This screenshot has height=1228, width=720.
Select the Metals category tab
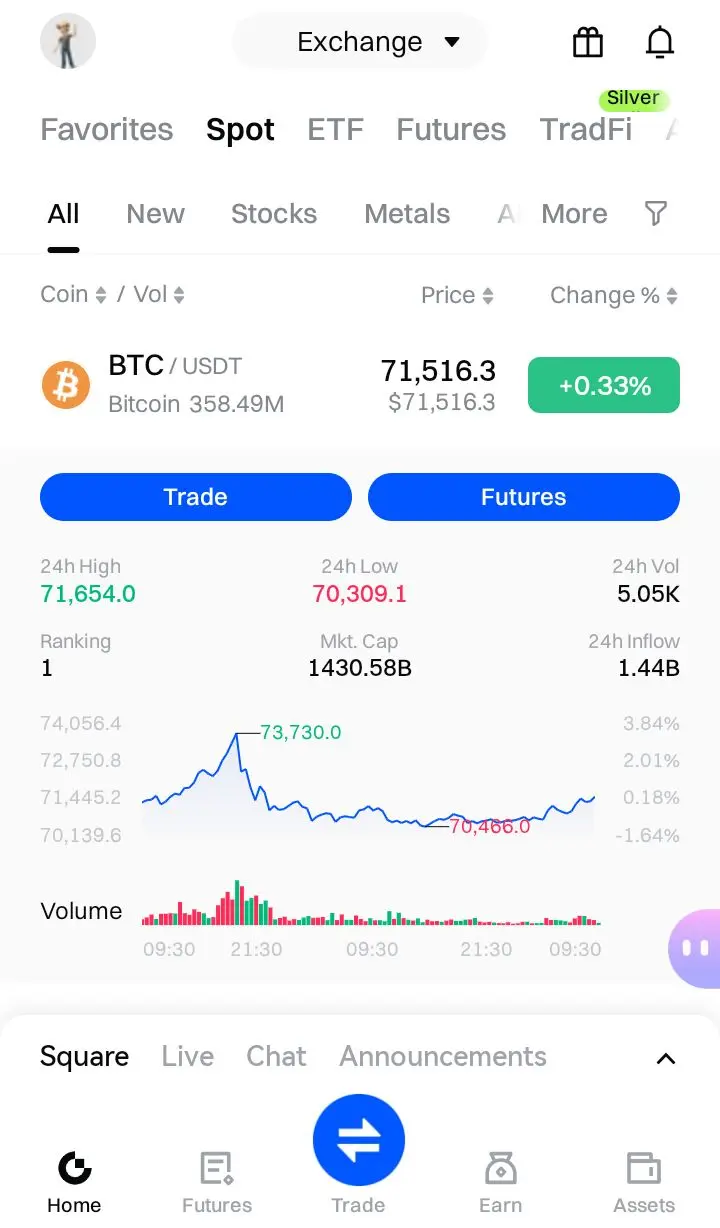pos(406,213)
